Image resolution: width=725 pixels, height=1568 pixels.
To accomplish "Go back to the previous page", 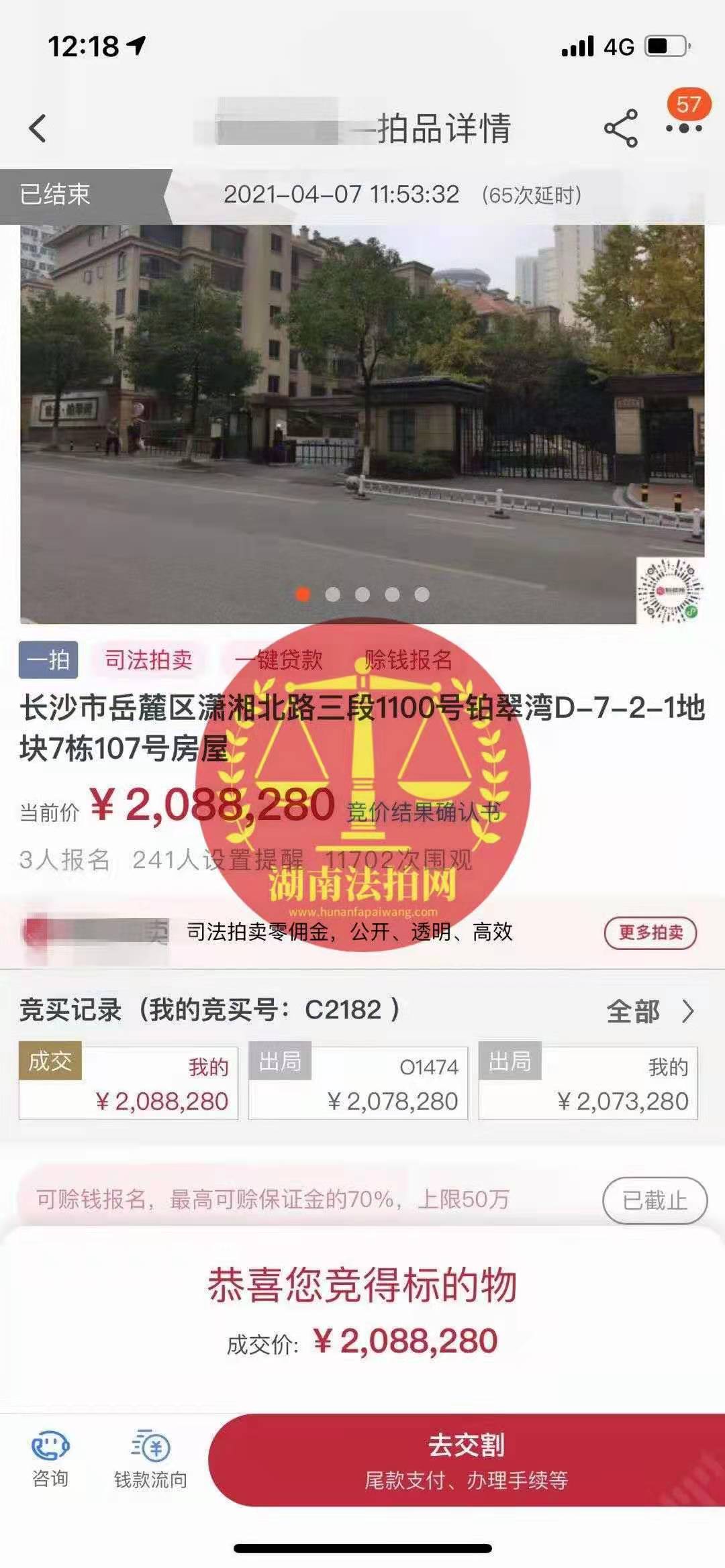I will (x=38, y=128).
